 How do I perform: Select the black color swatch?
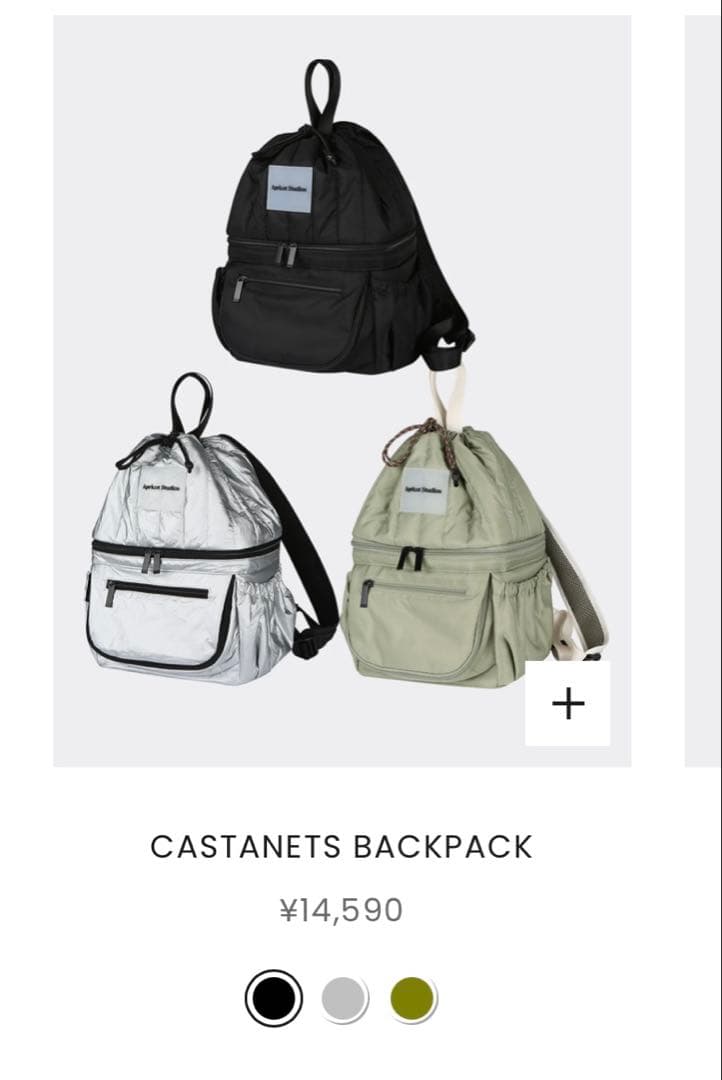pos(274,998)
